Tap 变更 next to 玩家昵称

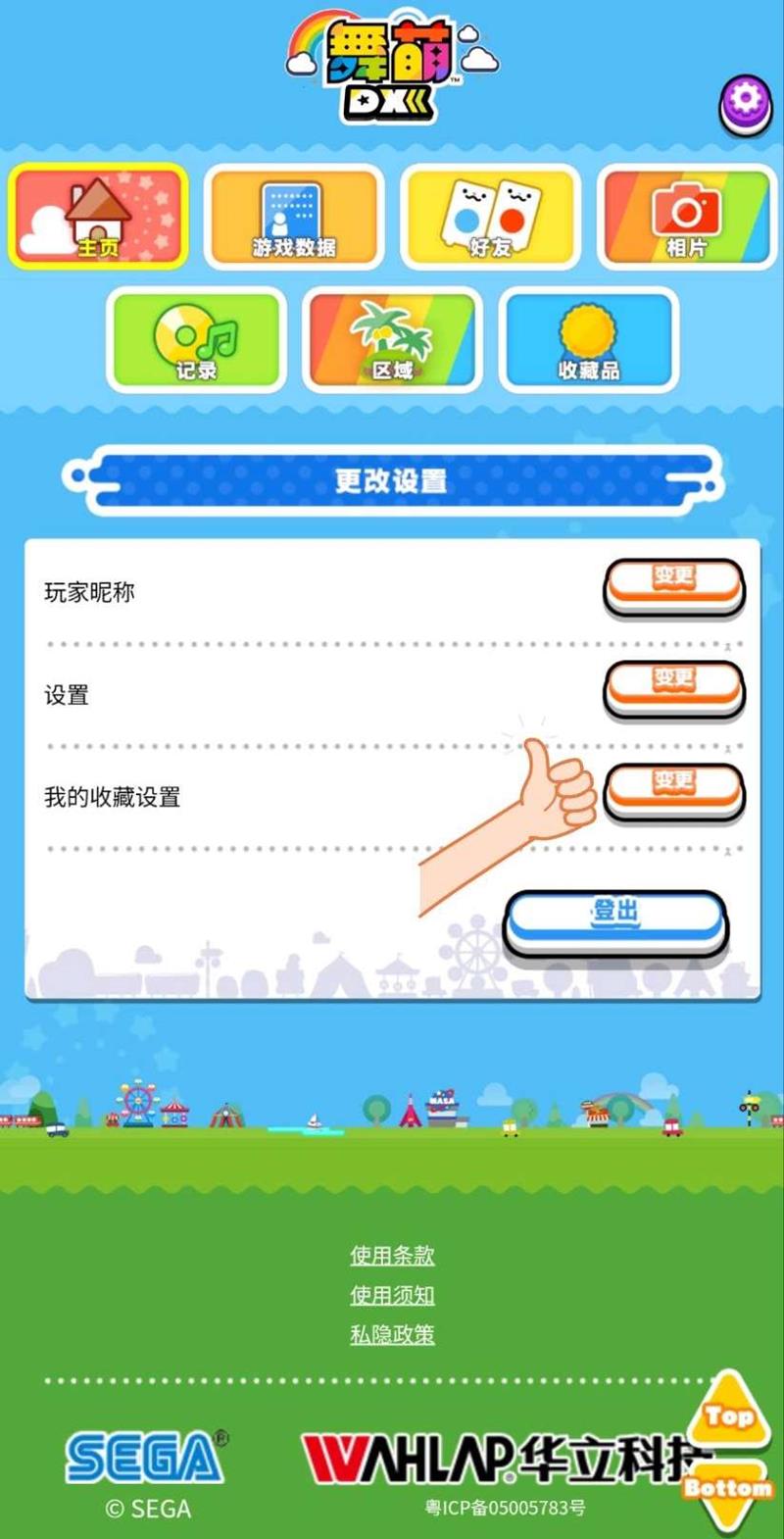coord(673,587)
